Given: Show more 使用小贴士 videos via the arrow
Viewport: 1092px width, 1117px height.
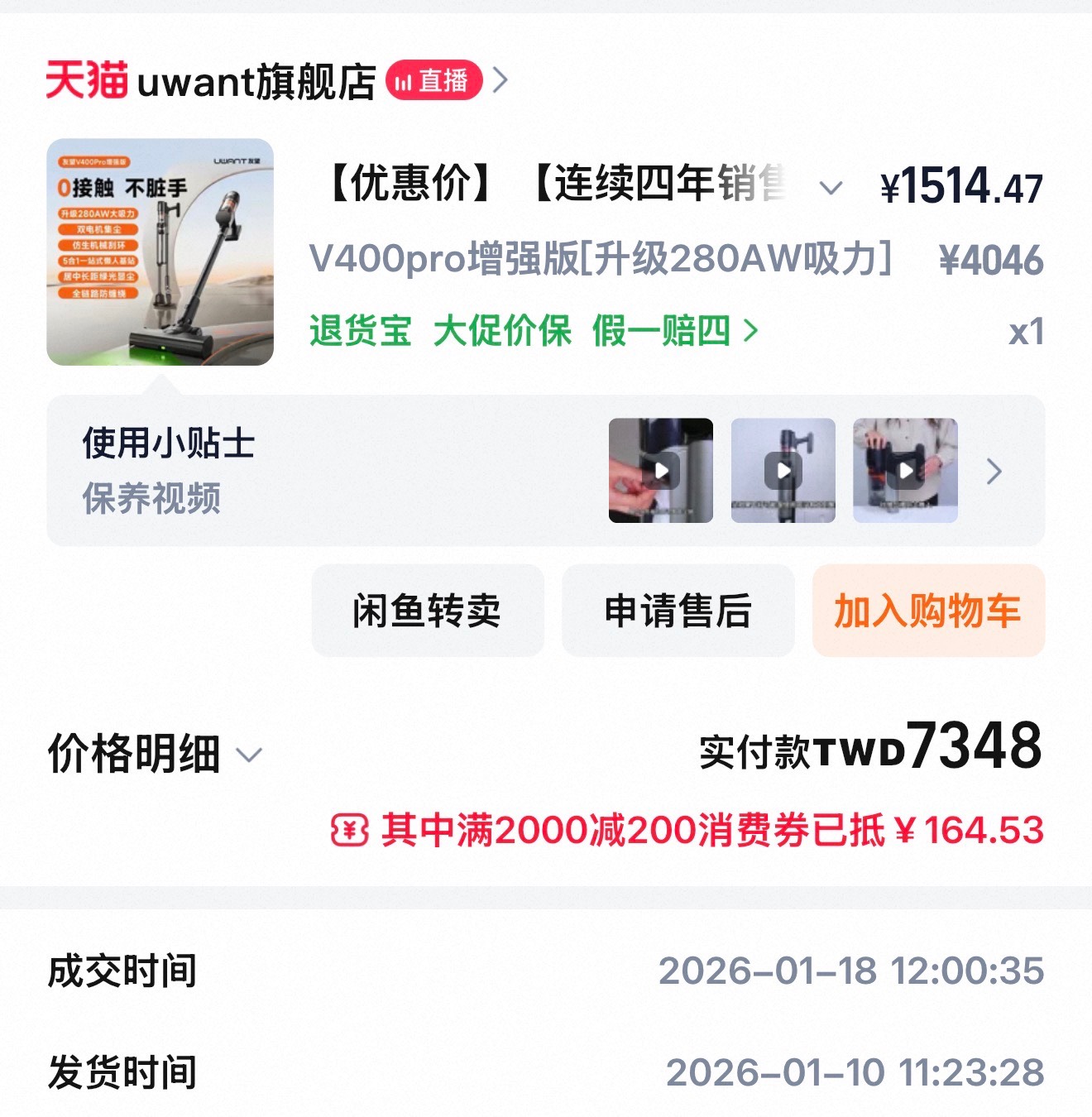Looking at the screenshot, I should (x=994, y=472).
